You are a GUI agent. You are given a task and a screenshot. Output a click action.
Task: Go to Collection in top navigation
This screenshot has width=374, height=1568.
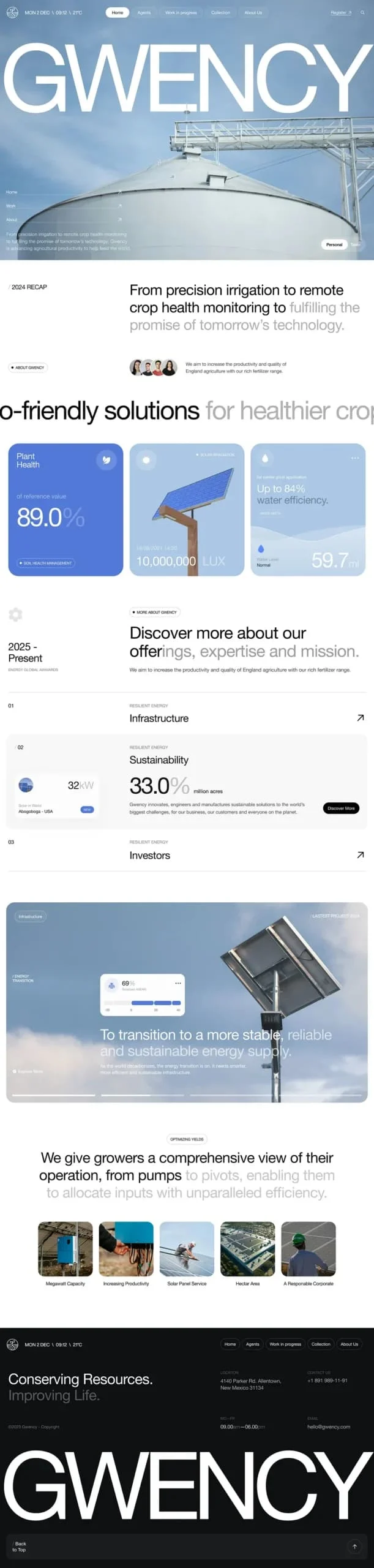click(x=220, y=12)
